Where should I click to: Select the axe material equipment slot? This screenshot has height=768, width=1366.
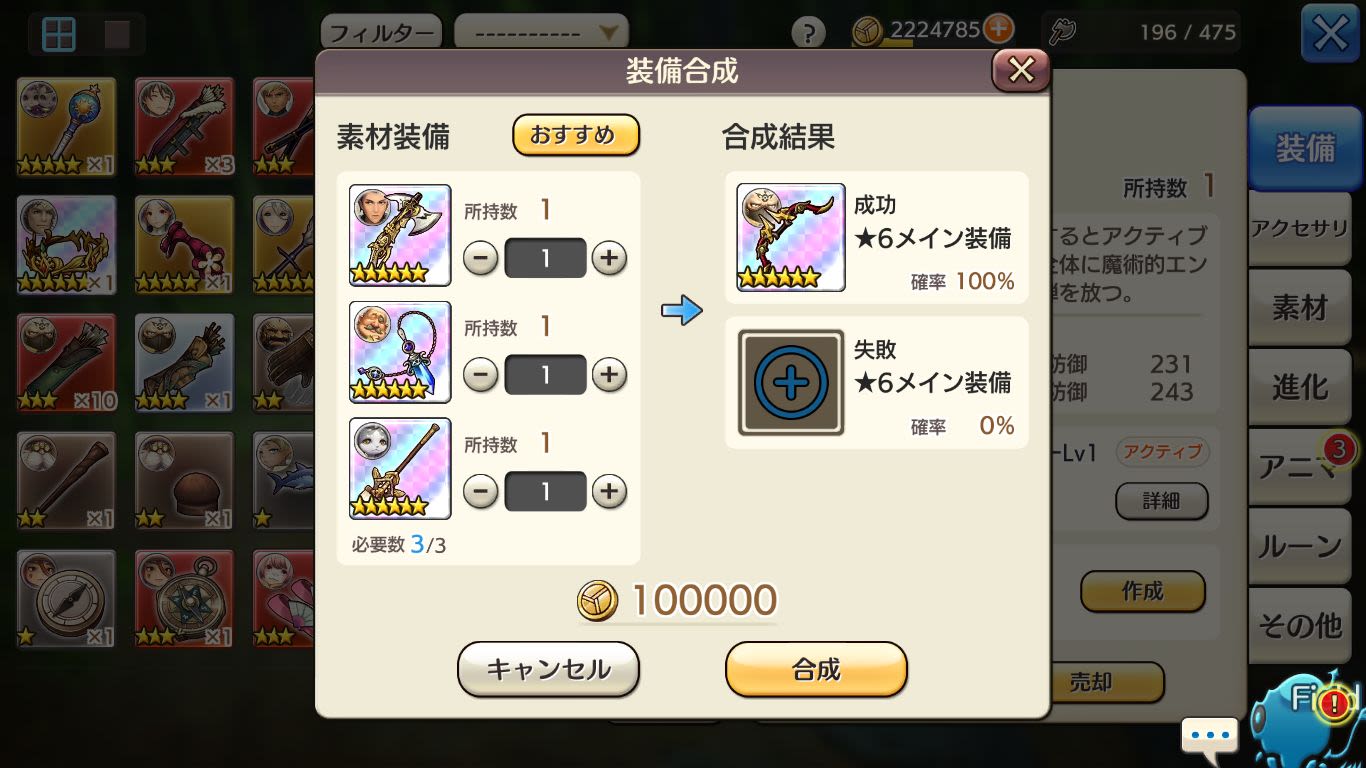coord(400,236)
